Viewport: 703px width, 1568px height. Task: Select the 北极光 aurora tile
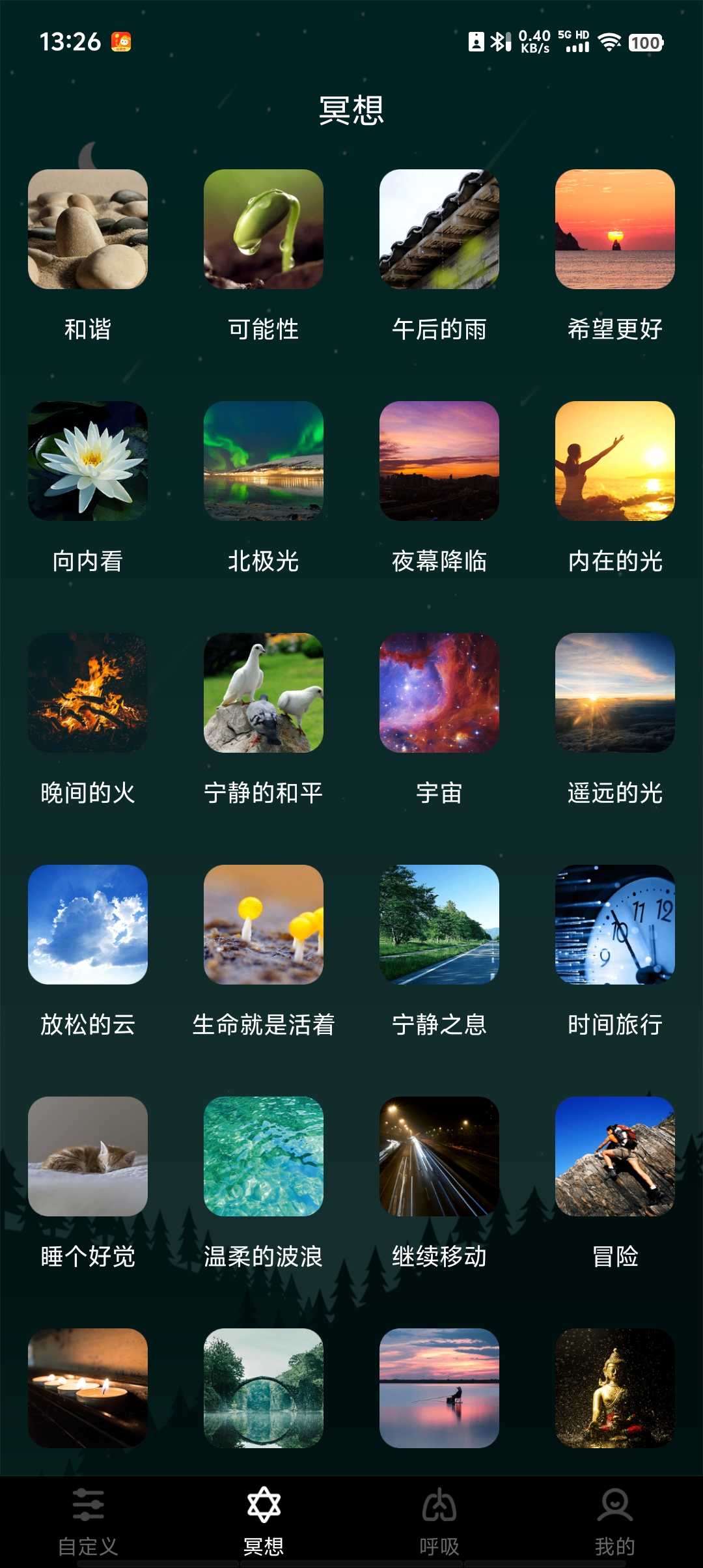click(264, 461)
